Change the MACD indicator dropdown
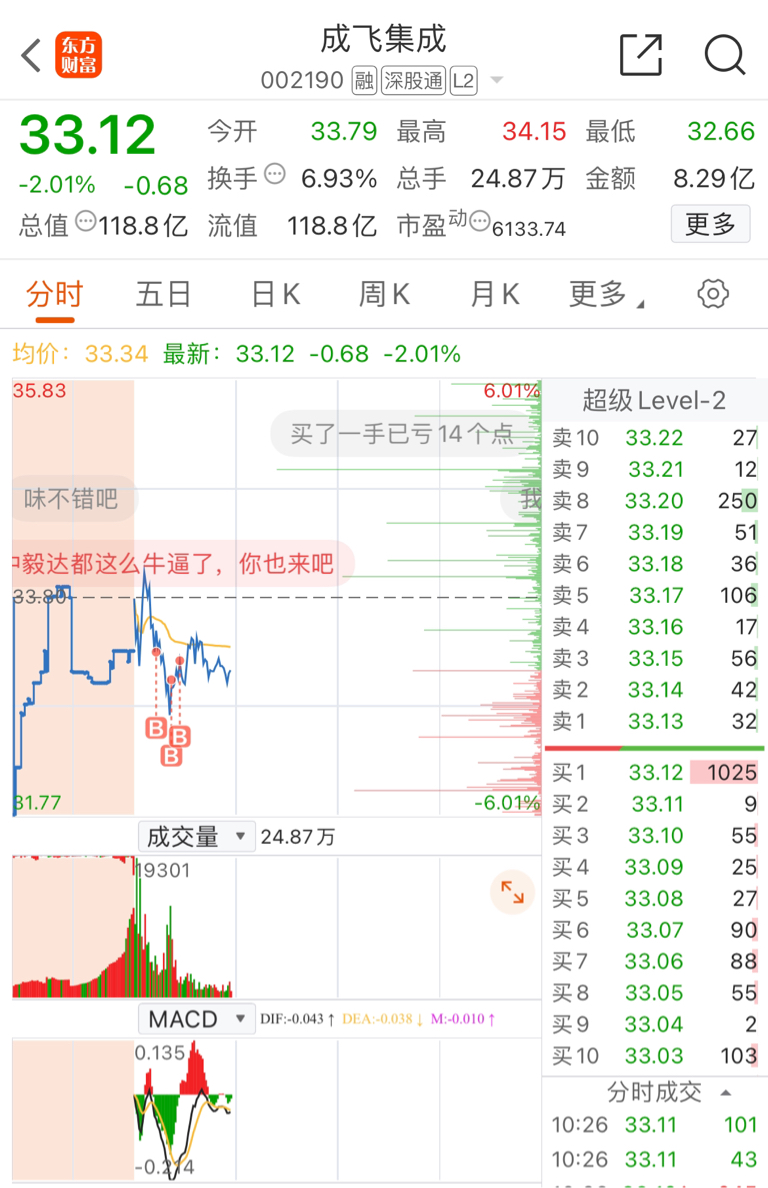Image resolution: width=768 pixels, height=1188 pixels. [196, 1019]
